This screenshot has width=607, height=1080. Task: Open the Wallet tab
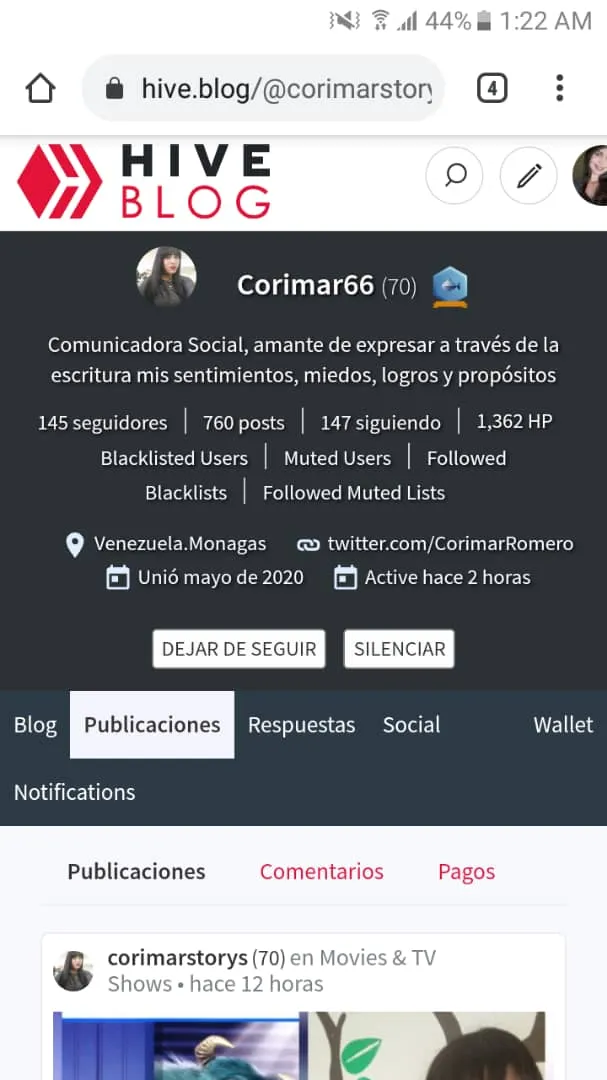[x=563, y=725]
